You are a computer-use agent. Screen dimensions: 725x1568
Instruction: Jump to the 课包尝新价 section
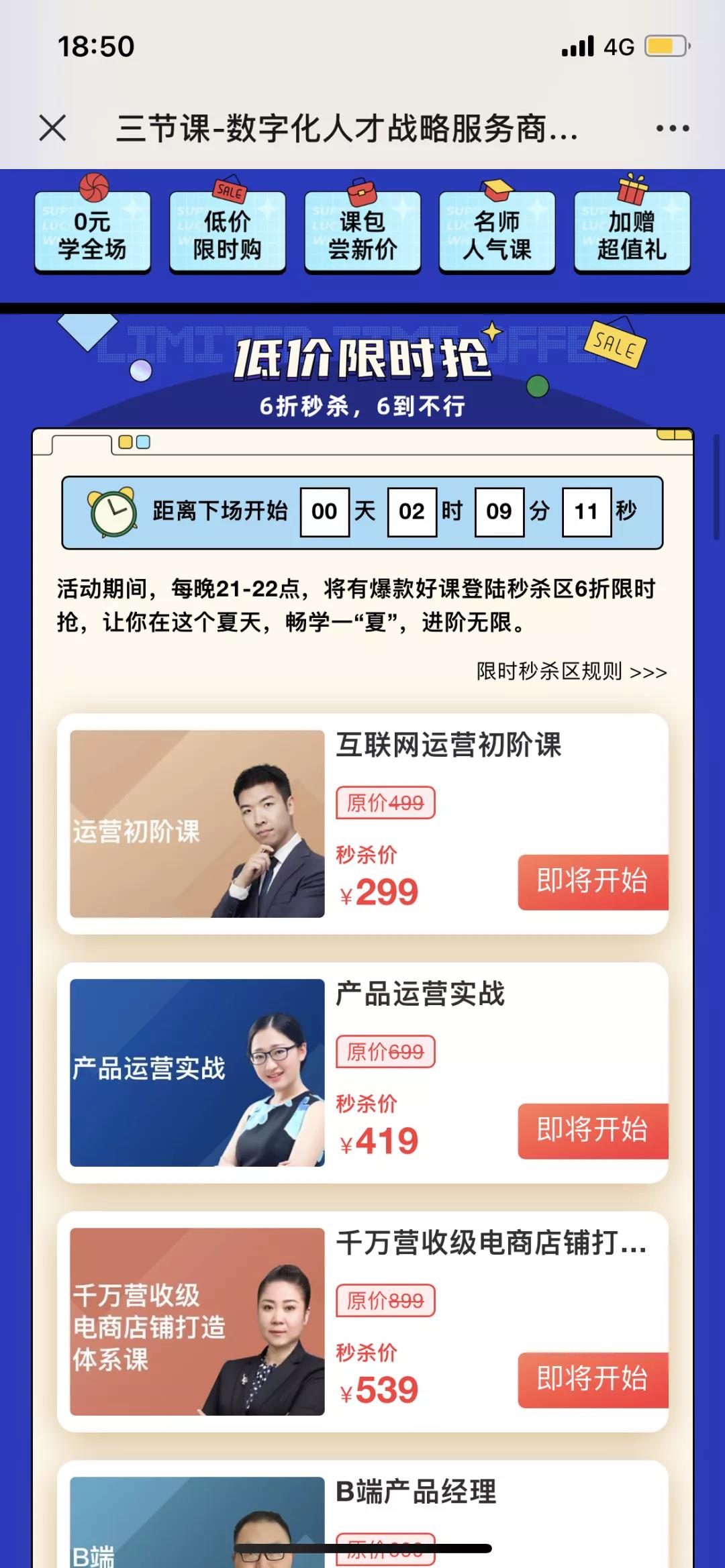point(362,232)
